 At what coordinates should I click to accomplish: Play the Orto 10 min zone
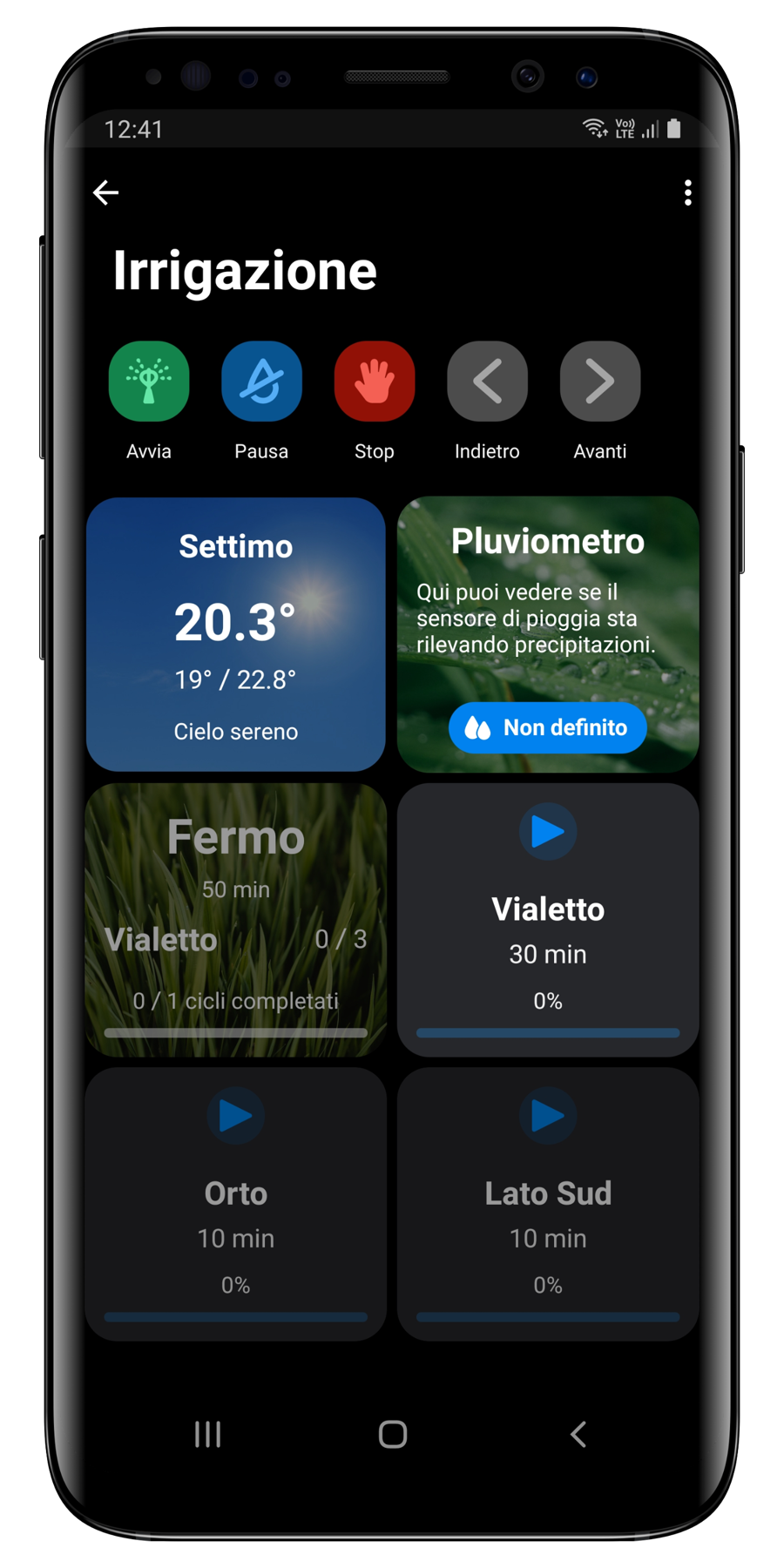pyautogui.click(x=236, y=1116)
